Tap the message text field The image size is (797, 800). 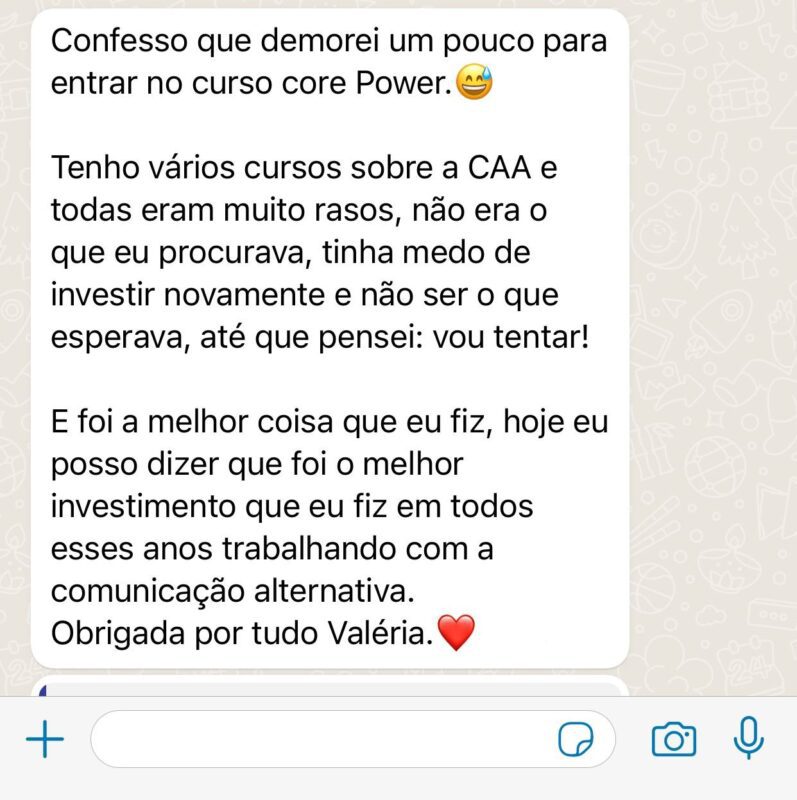tap(320, 740)
